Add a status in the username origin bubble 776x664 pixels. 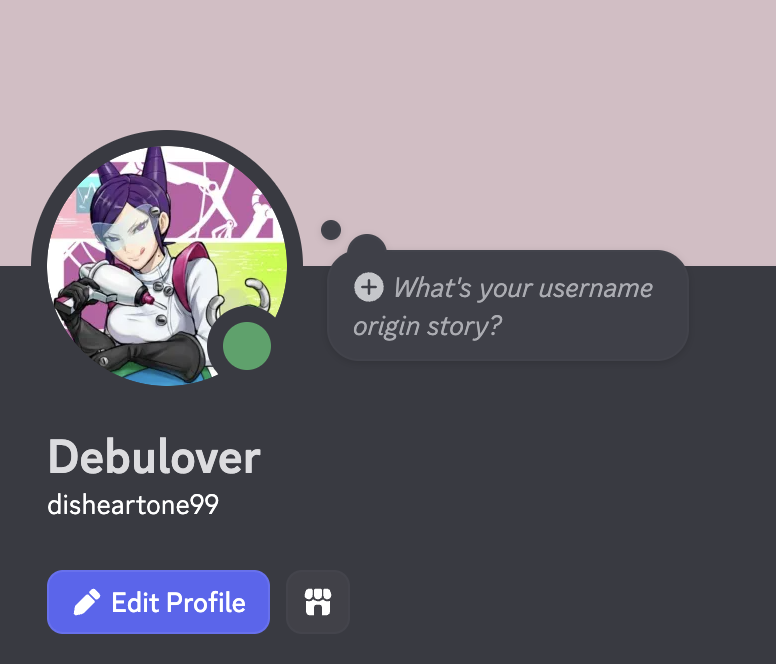(x=507, y=306)
